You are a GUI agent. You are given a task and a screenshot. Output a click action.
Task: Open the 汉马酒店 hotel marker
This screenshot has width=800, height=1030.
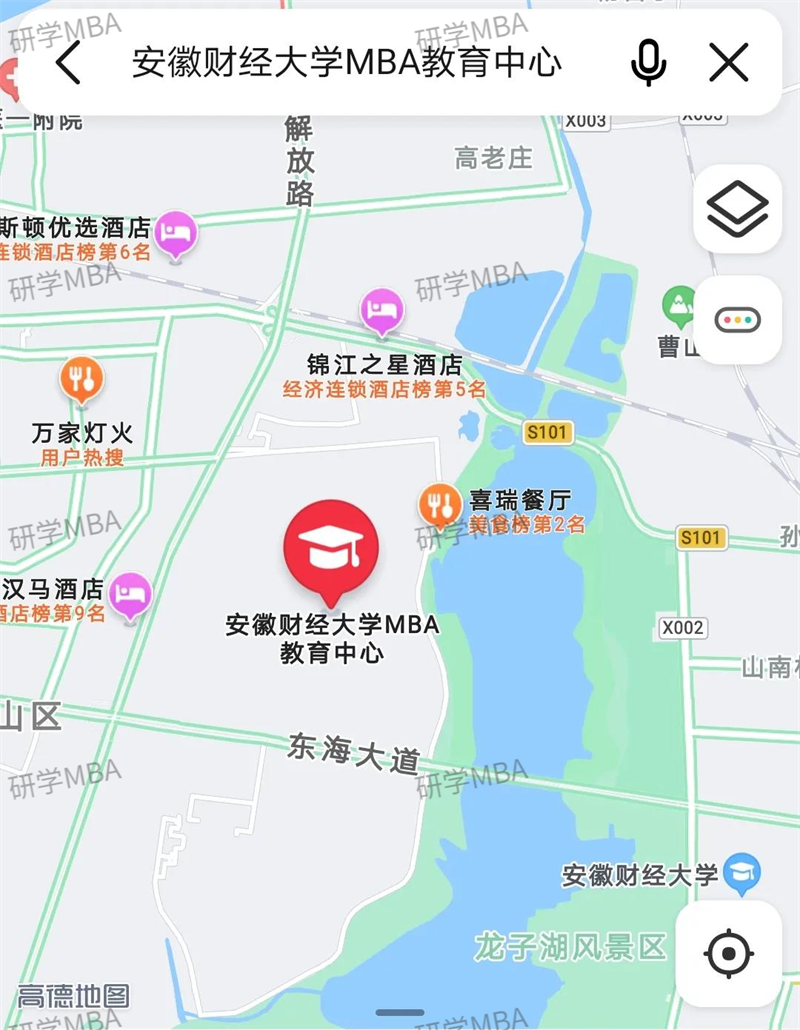(130, 594)
